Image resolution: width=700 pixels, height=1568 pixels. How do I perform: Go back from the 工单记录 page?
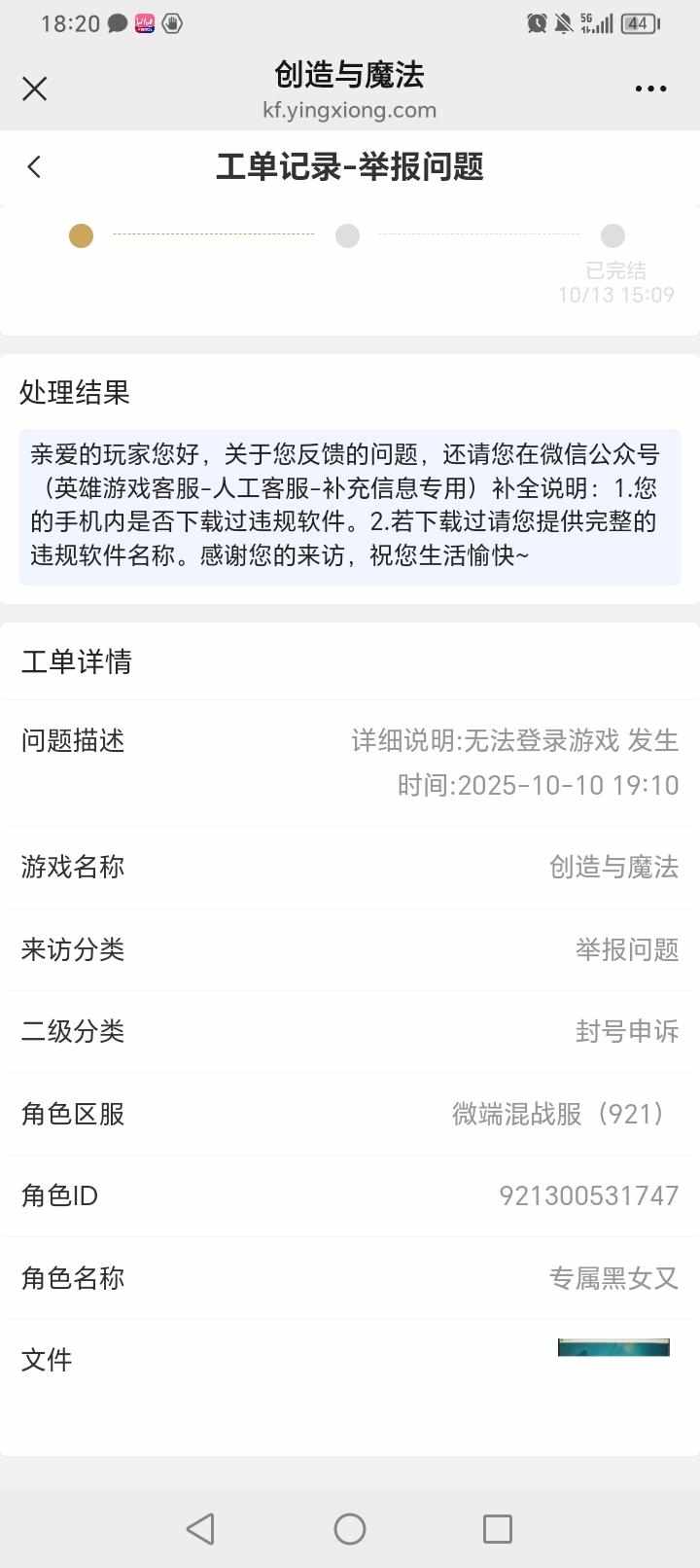(35, 167)
